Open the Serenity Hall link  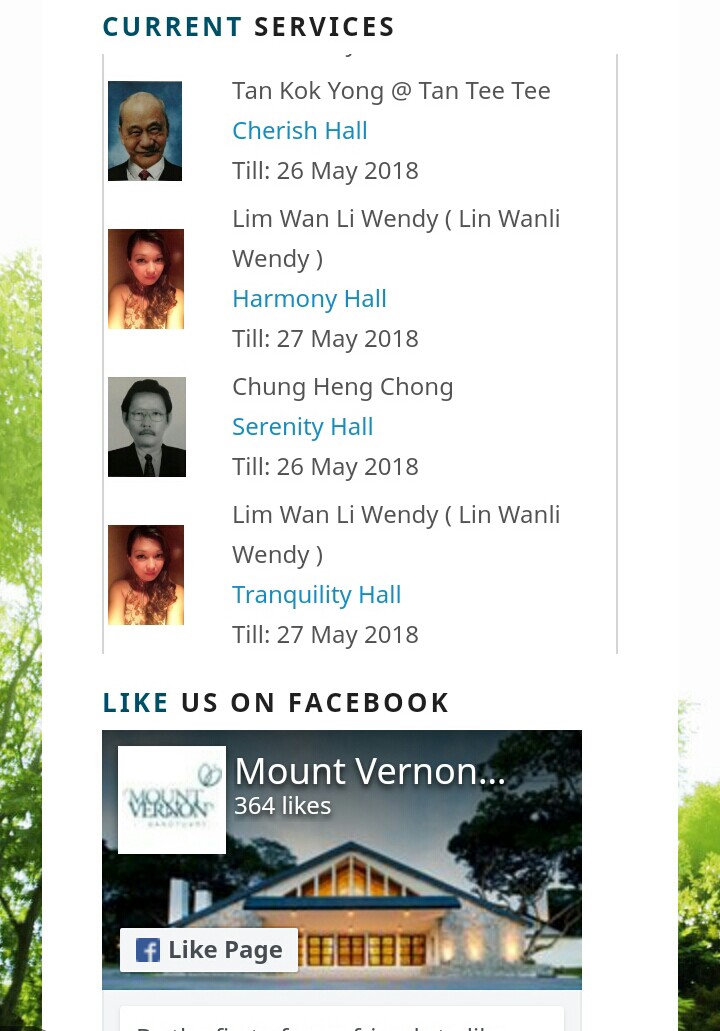coord(302,427)
